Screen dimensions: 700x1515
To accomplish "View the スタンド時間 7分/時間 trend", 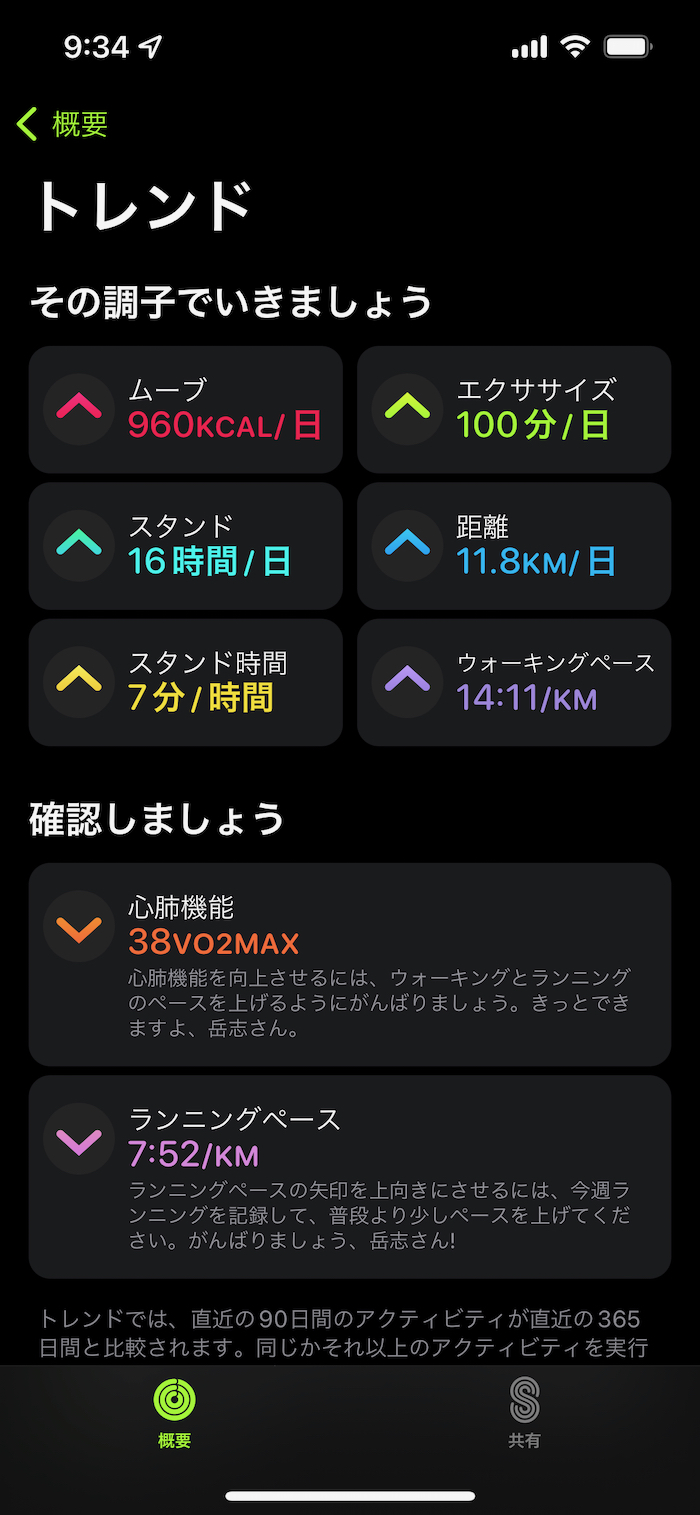I will click(186, 682).
